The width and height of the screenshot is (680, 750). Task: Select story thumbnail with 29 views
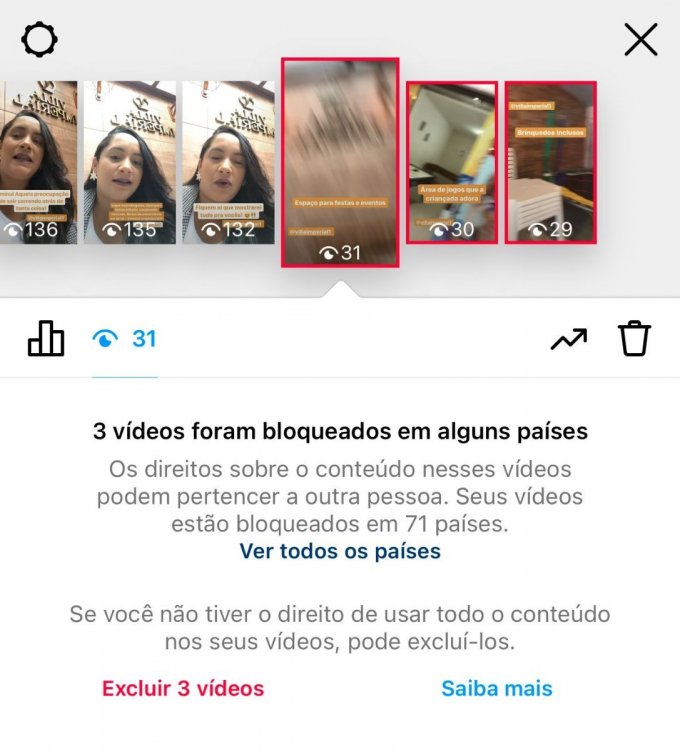[551, 162]
